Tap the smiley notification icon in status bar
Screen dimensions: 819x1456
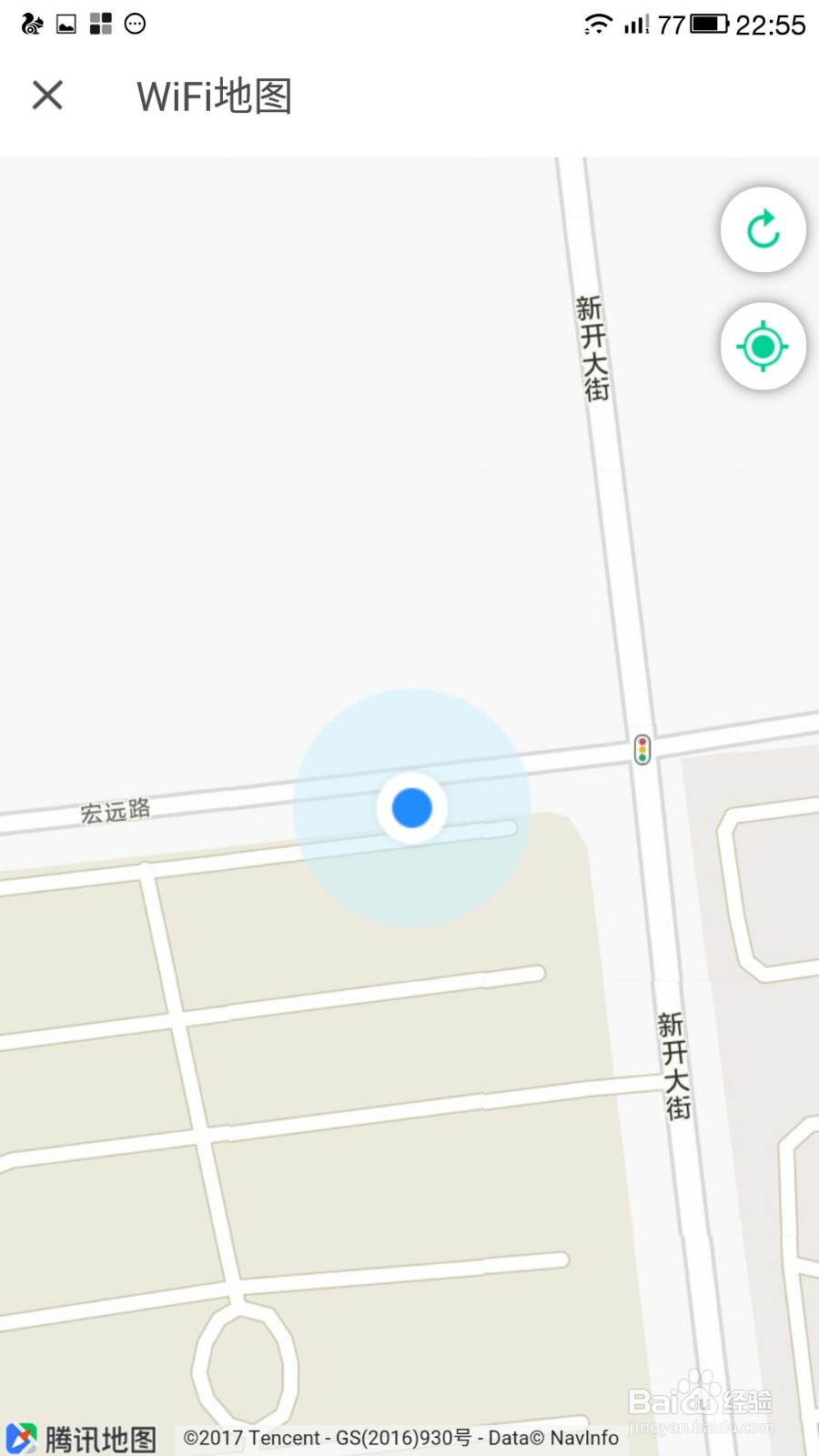click(x=135, y=23)
